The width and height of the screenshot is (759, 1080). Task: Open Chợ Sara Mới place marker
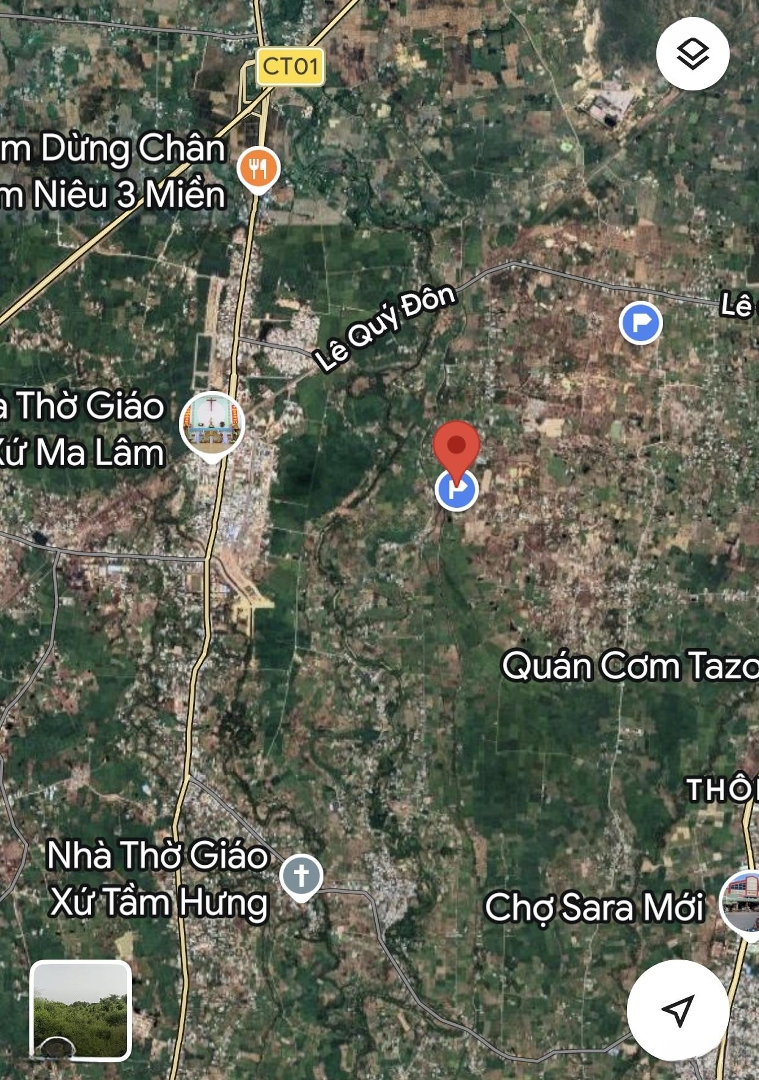[x=741, y=902]
